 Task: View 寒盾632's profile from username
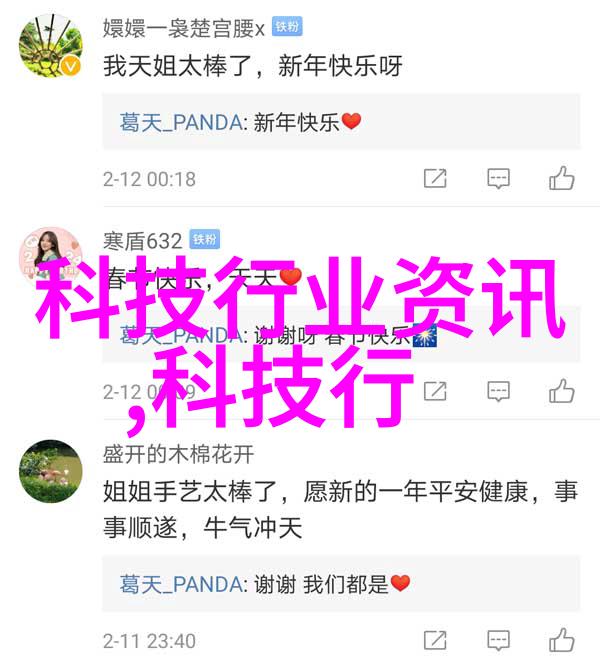point(142,240)
